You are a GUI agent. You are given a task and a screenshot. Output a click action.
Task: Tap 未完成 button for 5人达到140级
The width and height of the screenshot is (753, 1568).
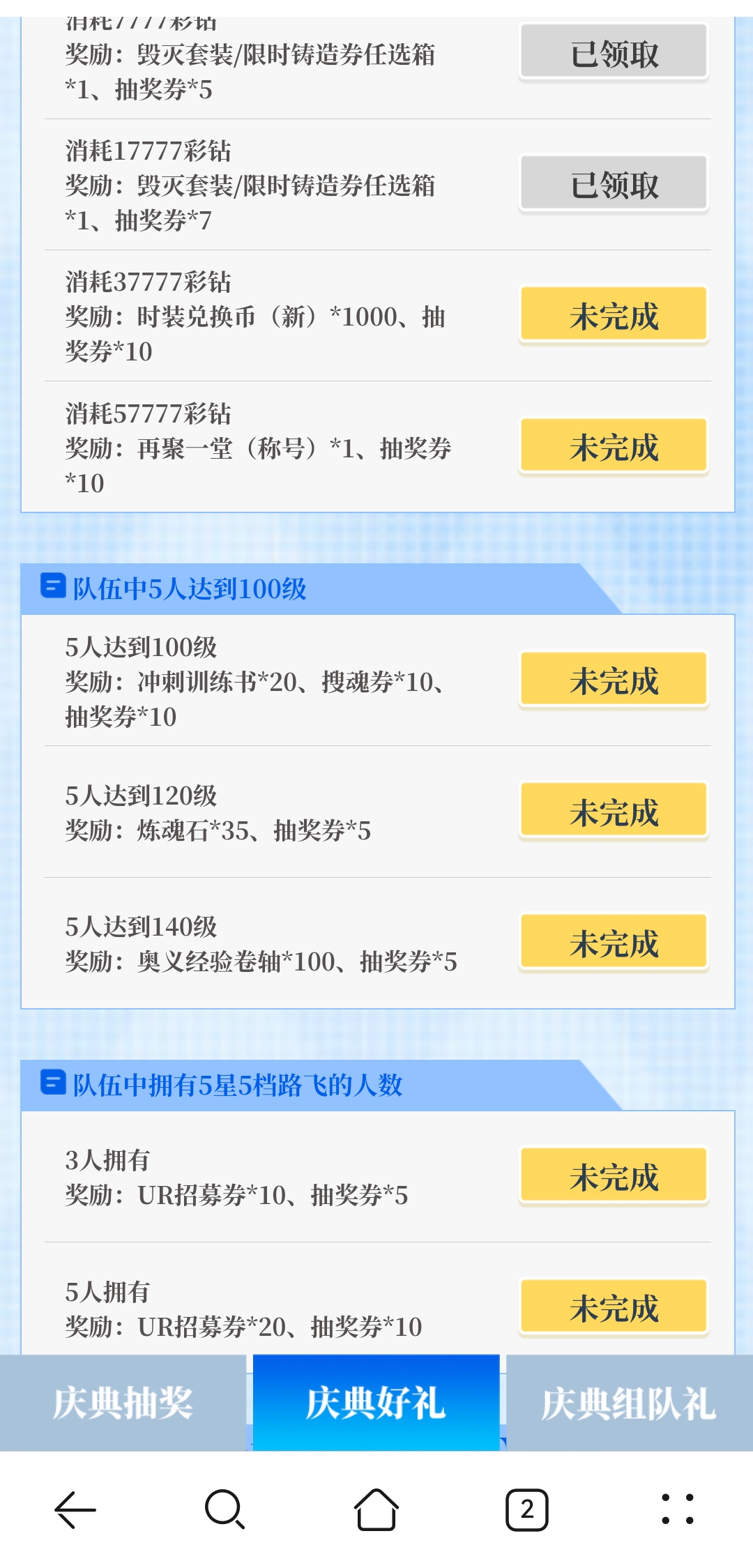tap(614, 943)
